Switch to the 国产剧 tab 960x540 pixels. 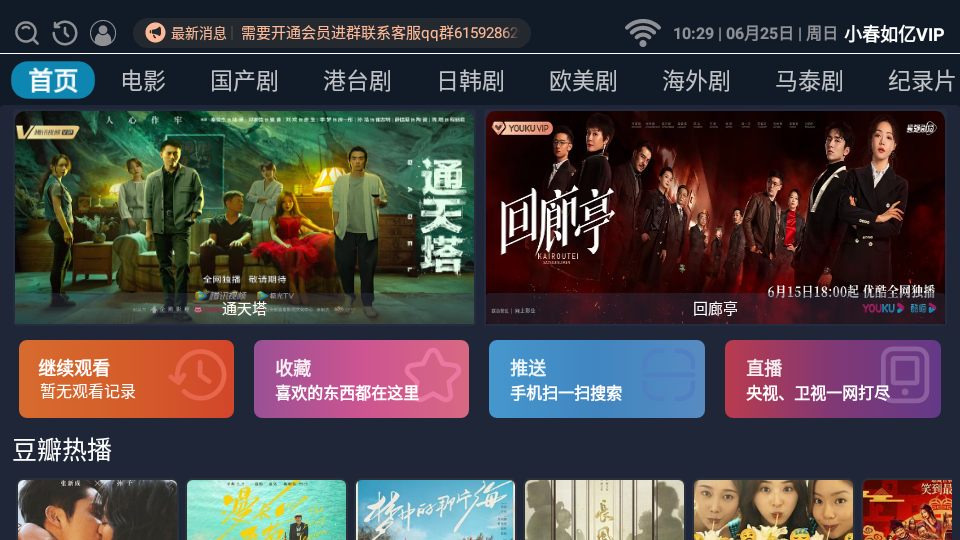[x=244, y=81]
